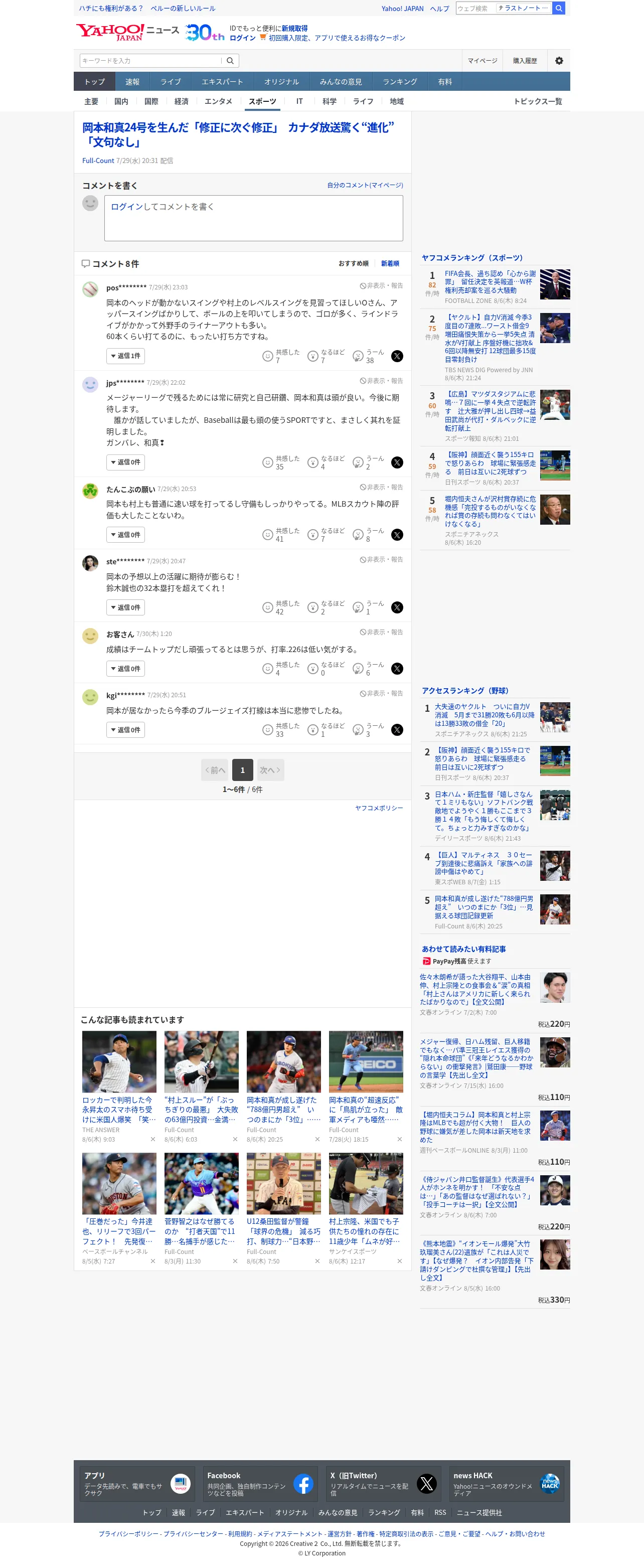Viewport: 644px width, 1568px height.
Task: Tap 共感した on jps******** comment
Action: tap(280, 462)
